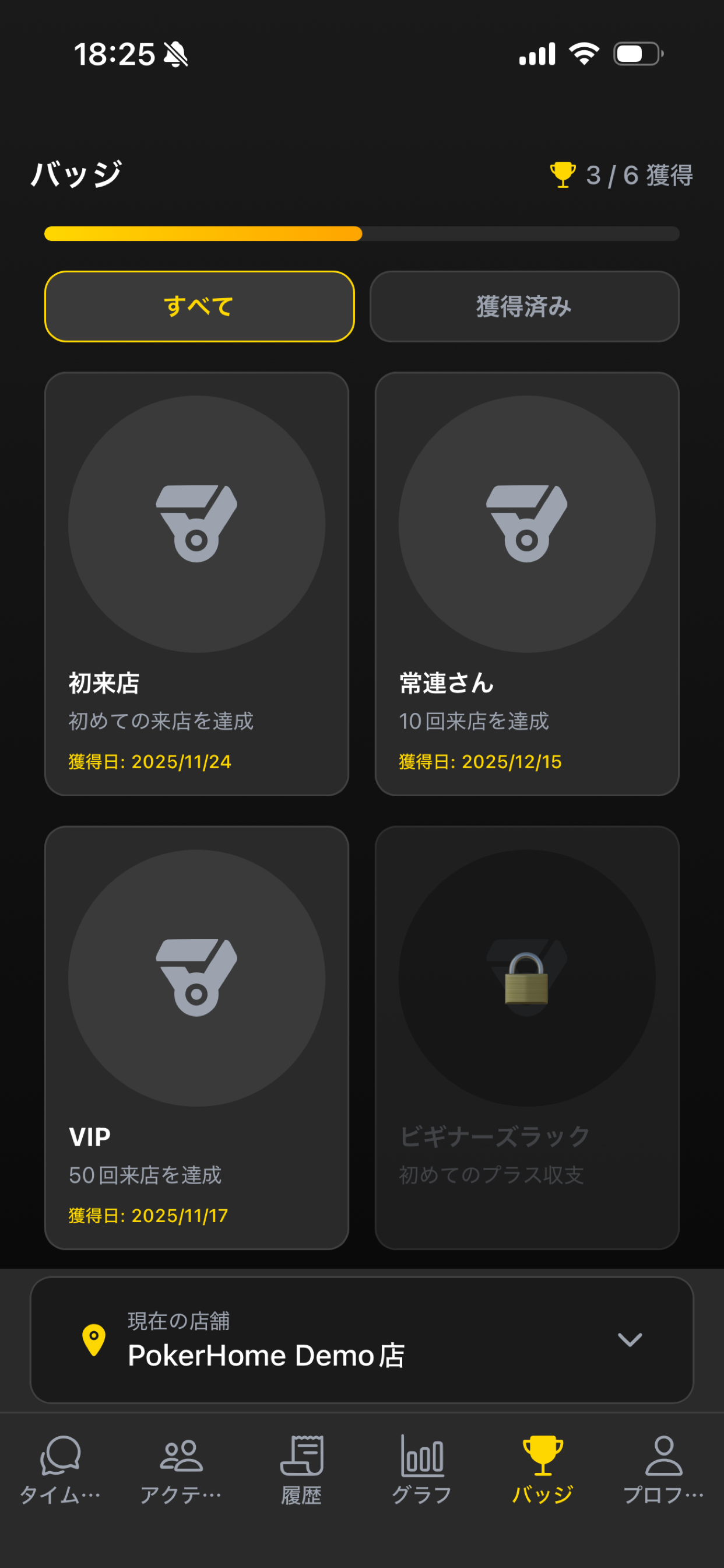
Task: Tap the 常連さん badge illustration
Action: (x=527, y=523)
